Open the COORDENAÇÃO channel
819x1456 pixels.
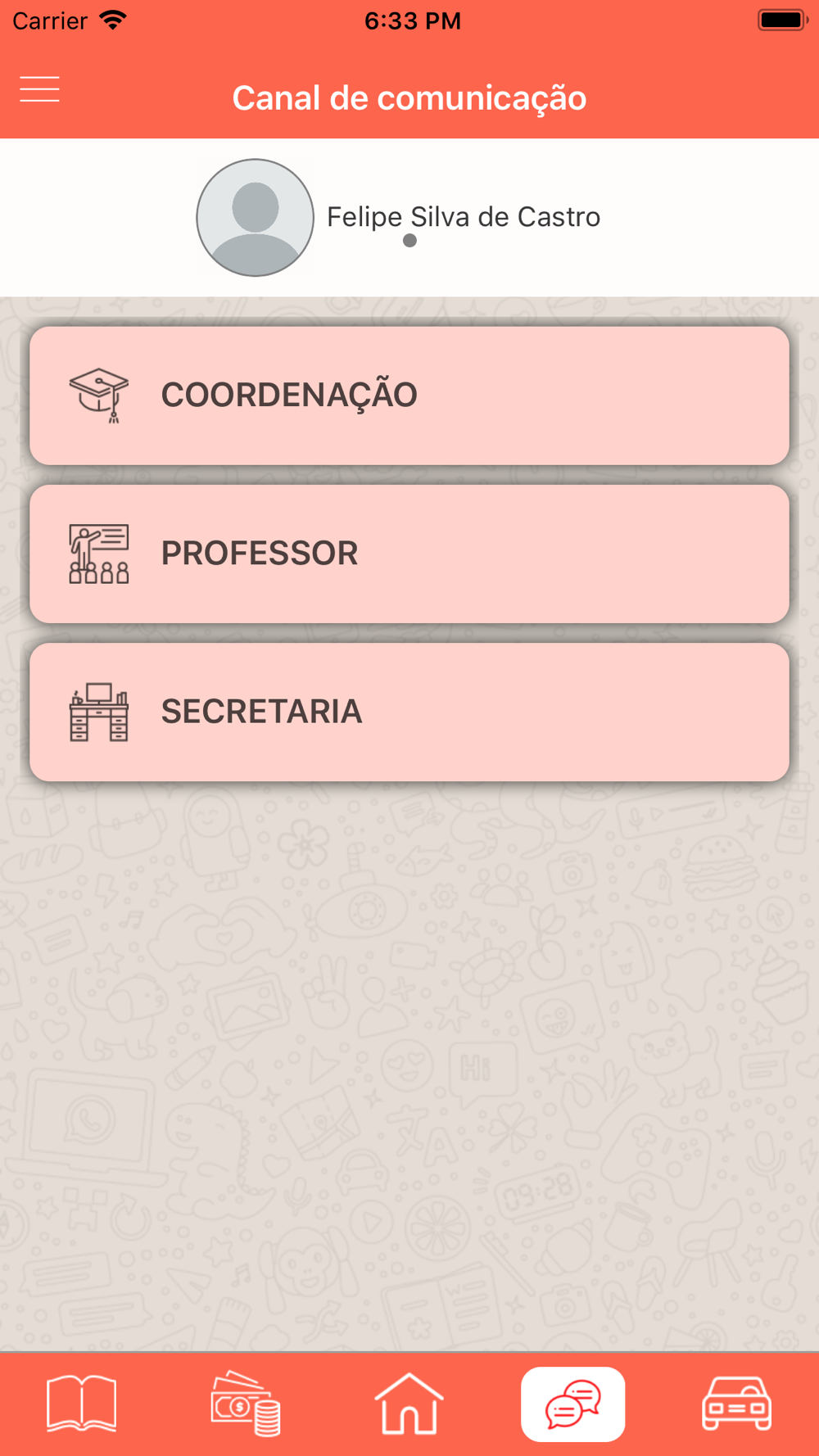click(x=409, y=396)
